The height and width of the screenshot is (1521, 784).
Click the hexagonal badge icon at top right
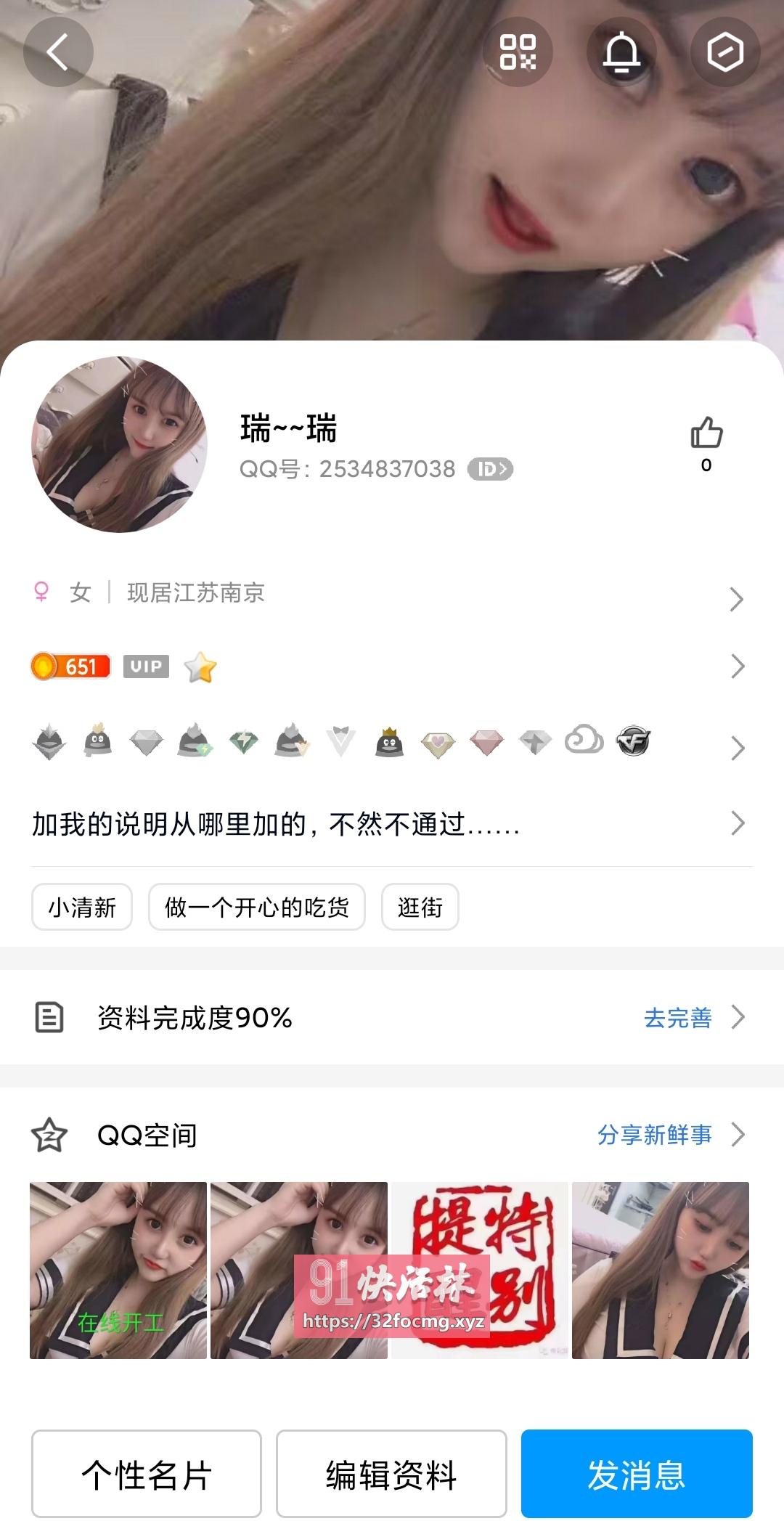(x=726, y=52)
